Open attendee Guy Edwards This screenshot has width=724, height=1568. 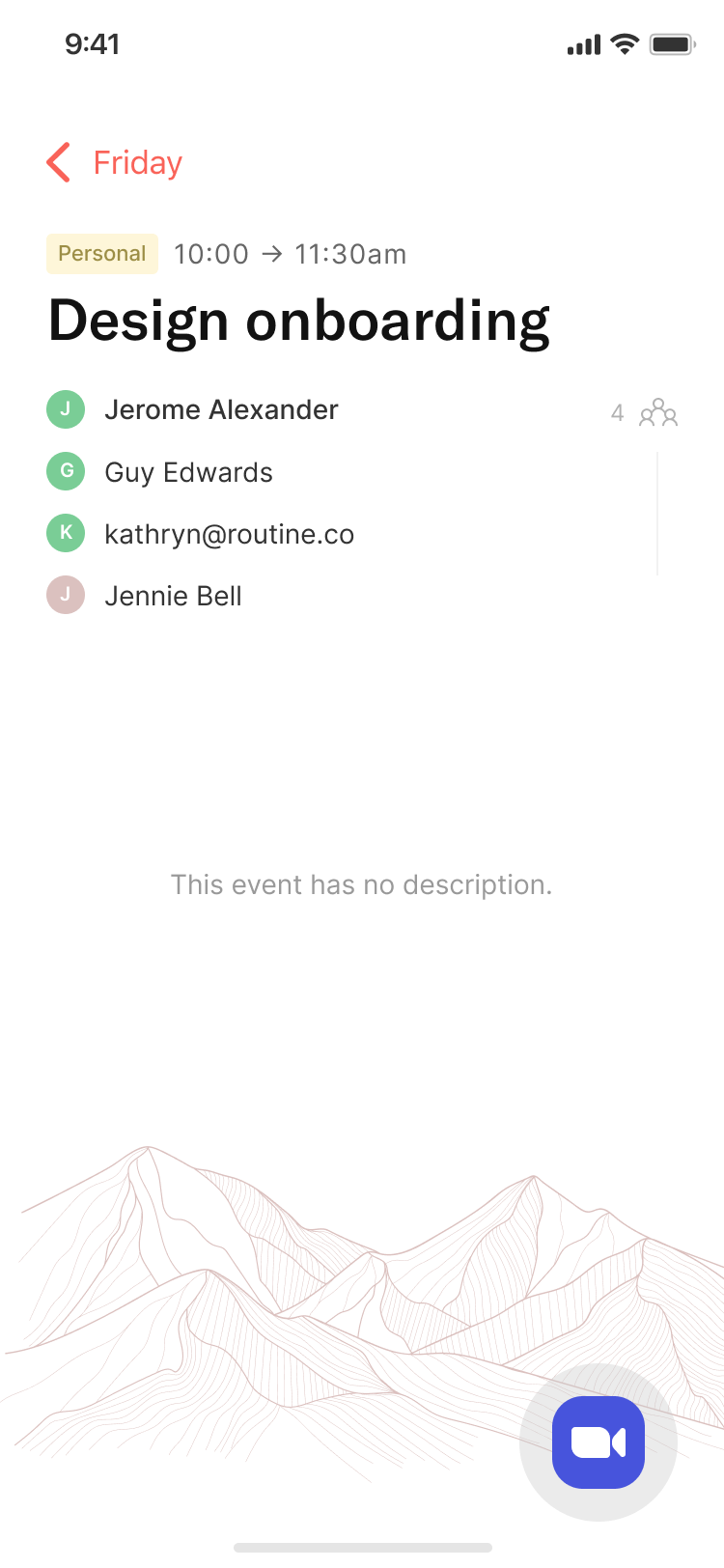[188, 472]
